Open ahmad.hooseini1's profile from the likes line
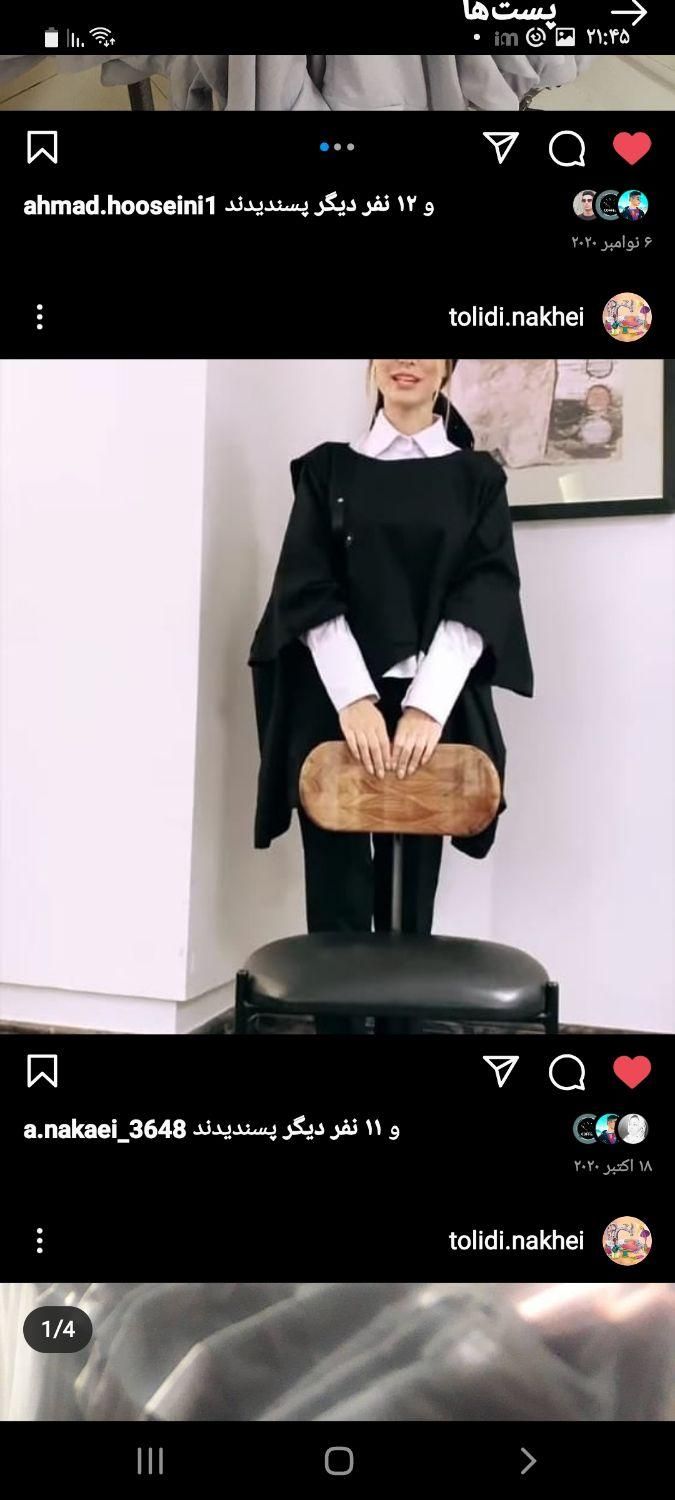The width and height of the screenshot is (675, 1500). 120,206
